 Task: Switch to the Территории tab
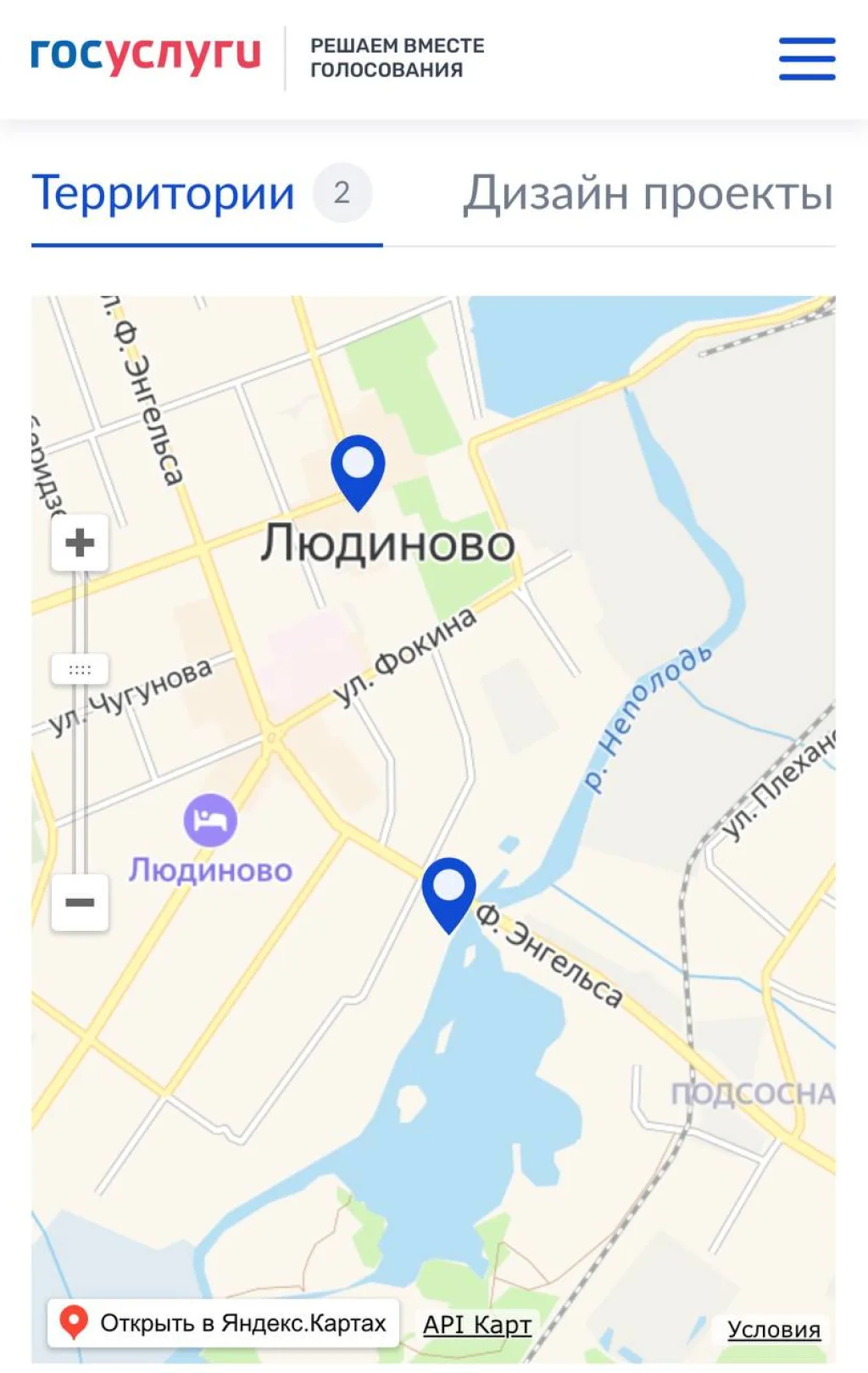pyautogui.click(x=164, y=193)
